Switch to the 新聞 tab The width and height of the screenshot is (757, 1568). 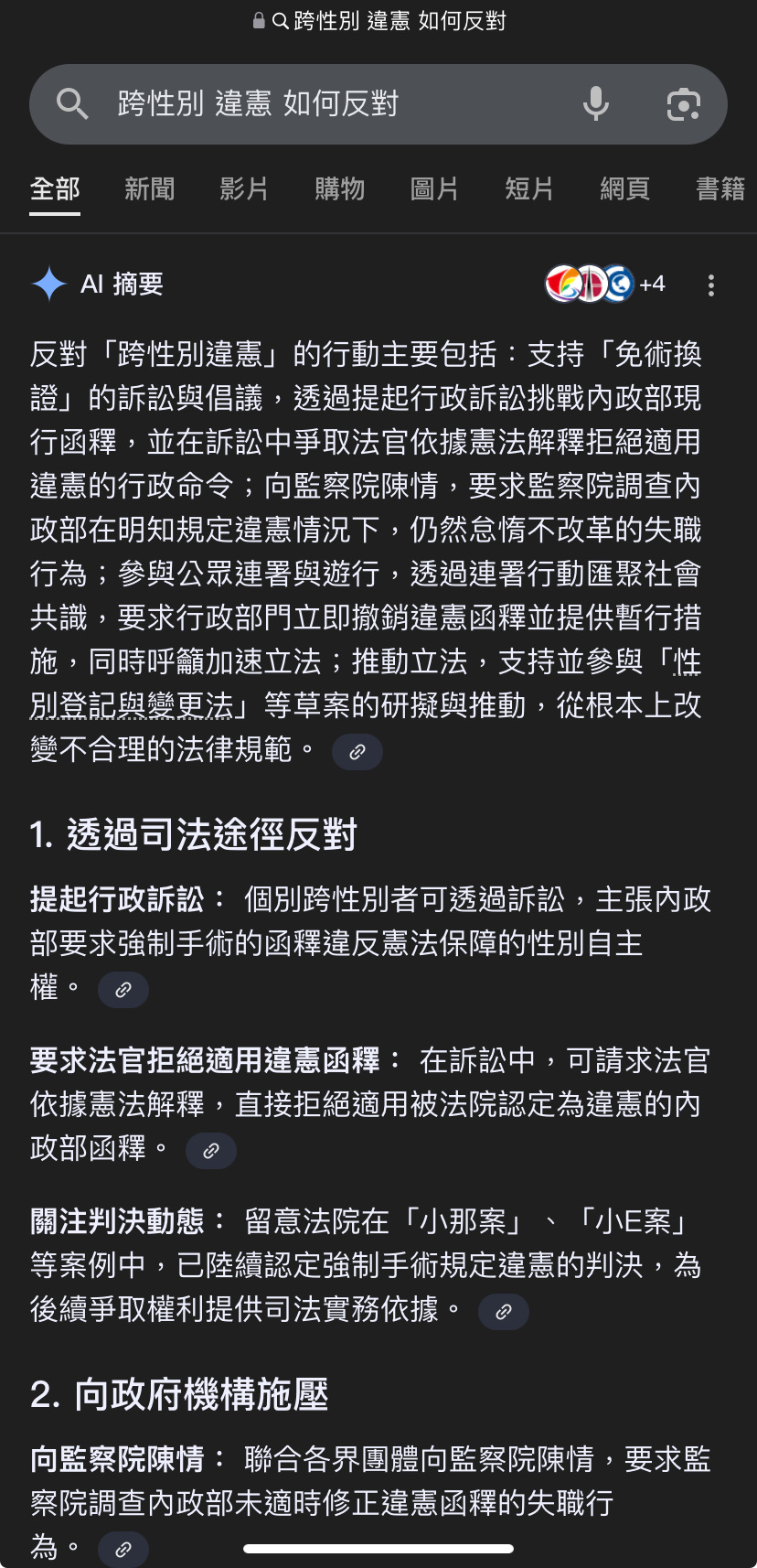(x=149, y=189)
